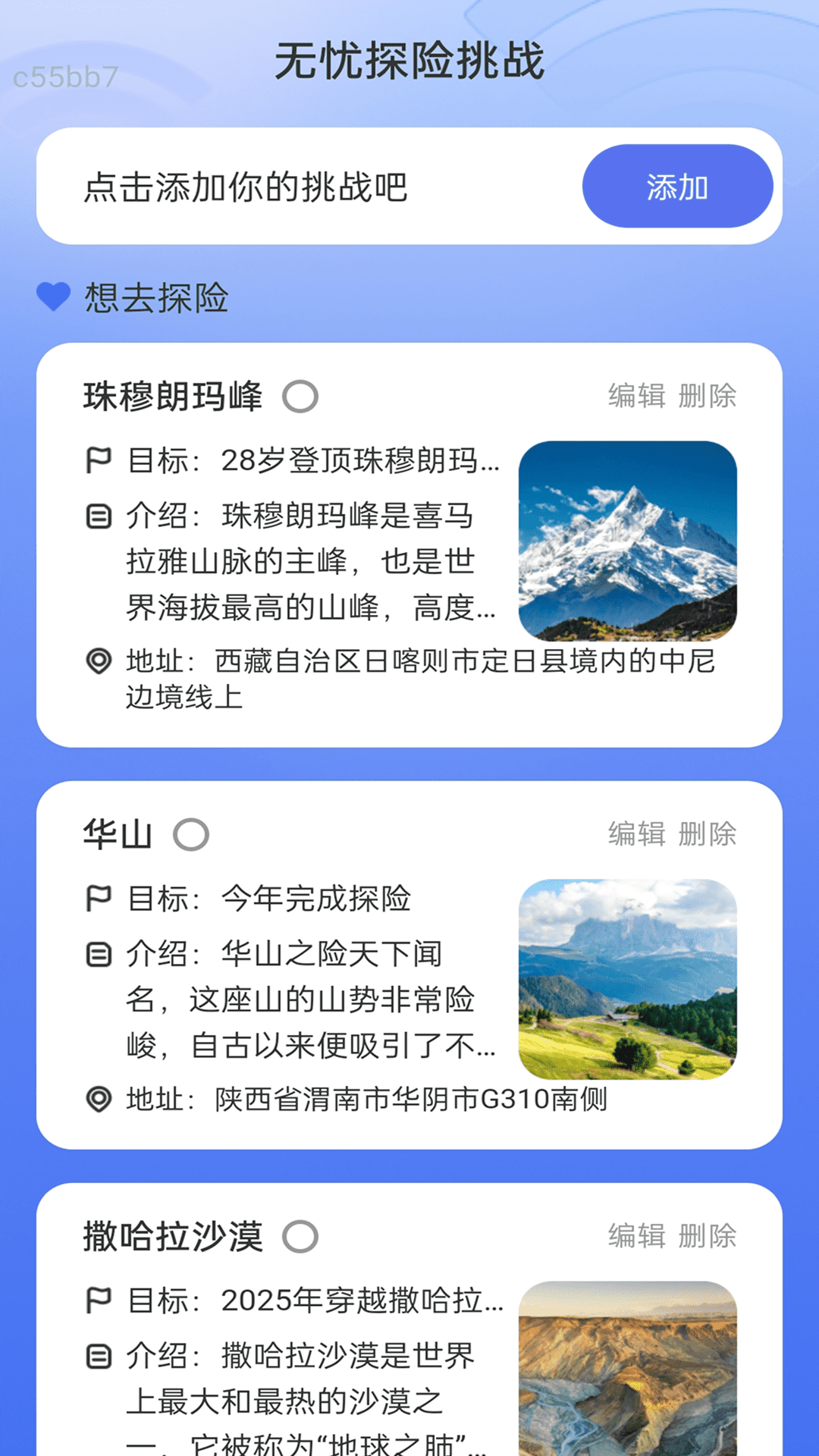
Task: Click 编辑 on the 华山 card
Action: point(634,833)
